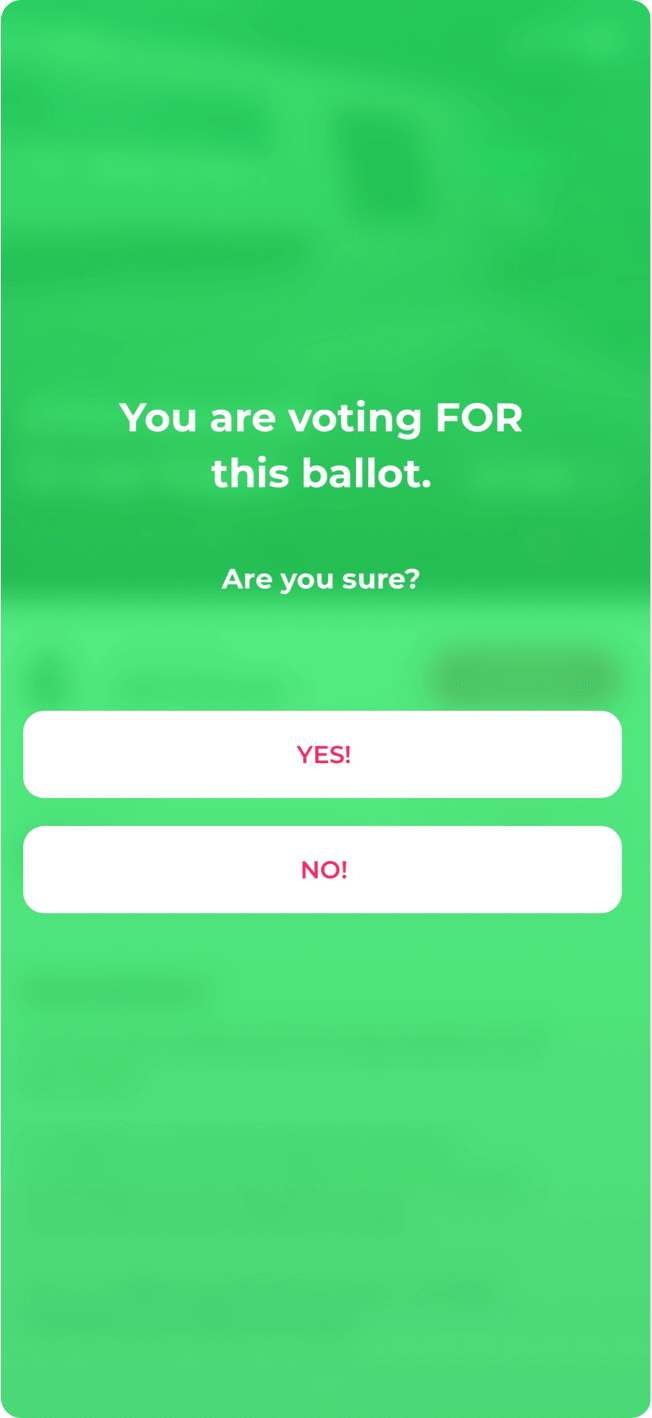Cancel the vote with NO!
The width and height of the screenshot is (652, 1418).
(x=322, y=869)
